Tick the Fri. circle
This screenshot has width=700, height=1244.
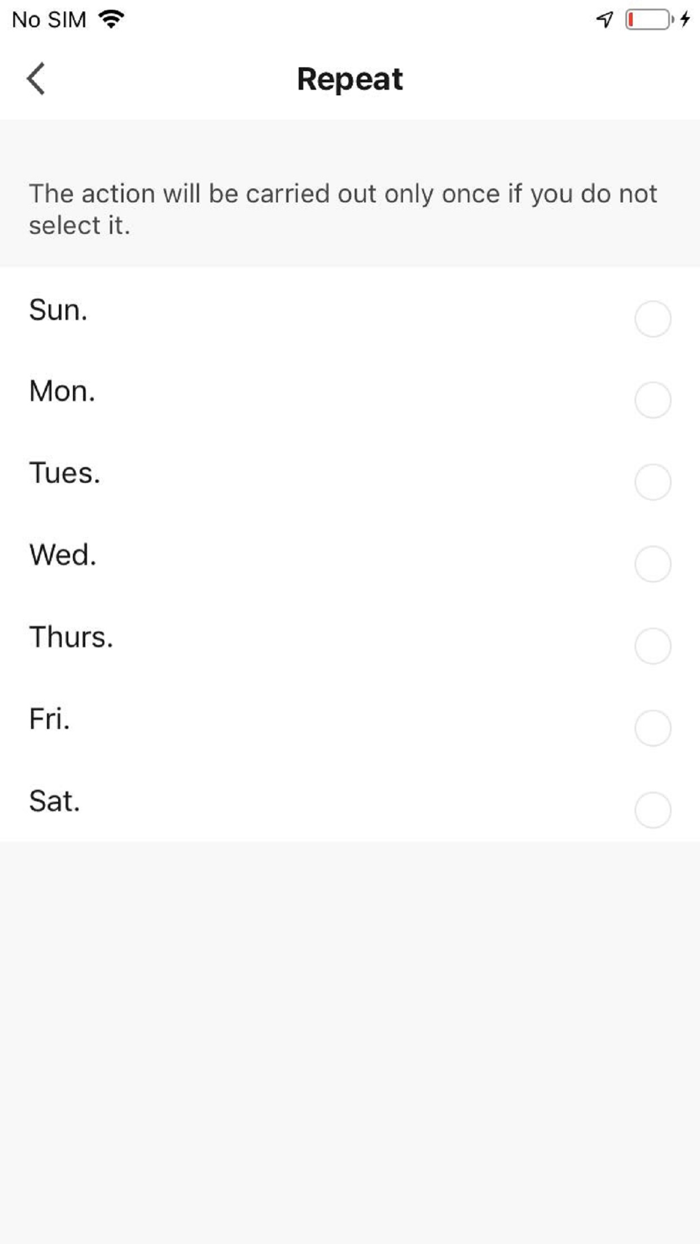(653, 728)
